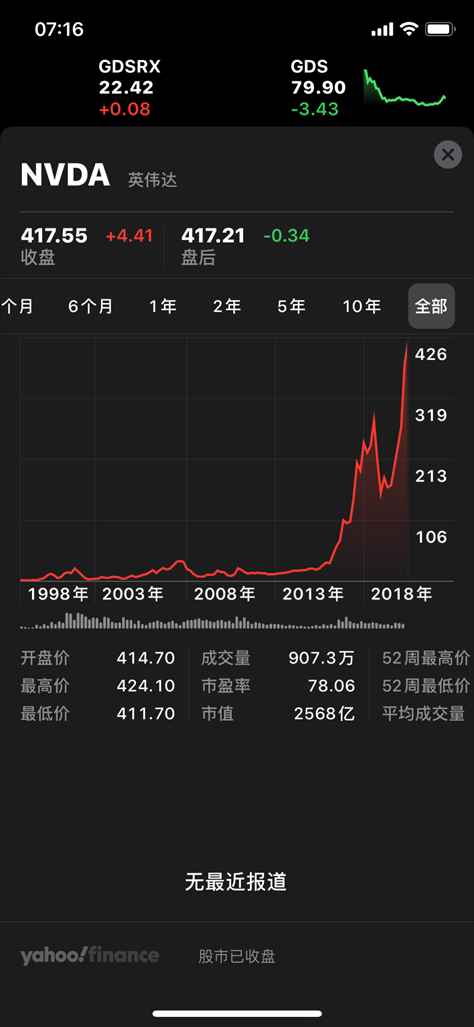Show the 2年 price chart

point(227,306)
